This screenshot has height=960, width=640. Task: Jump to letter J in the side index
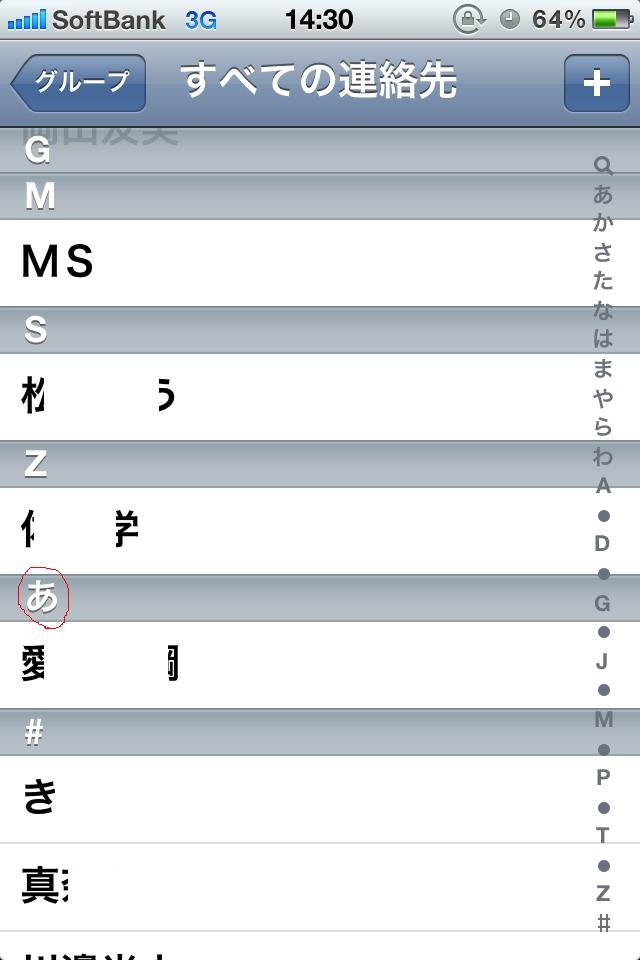point(603,661)
